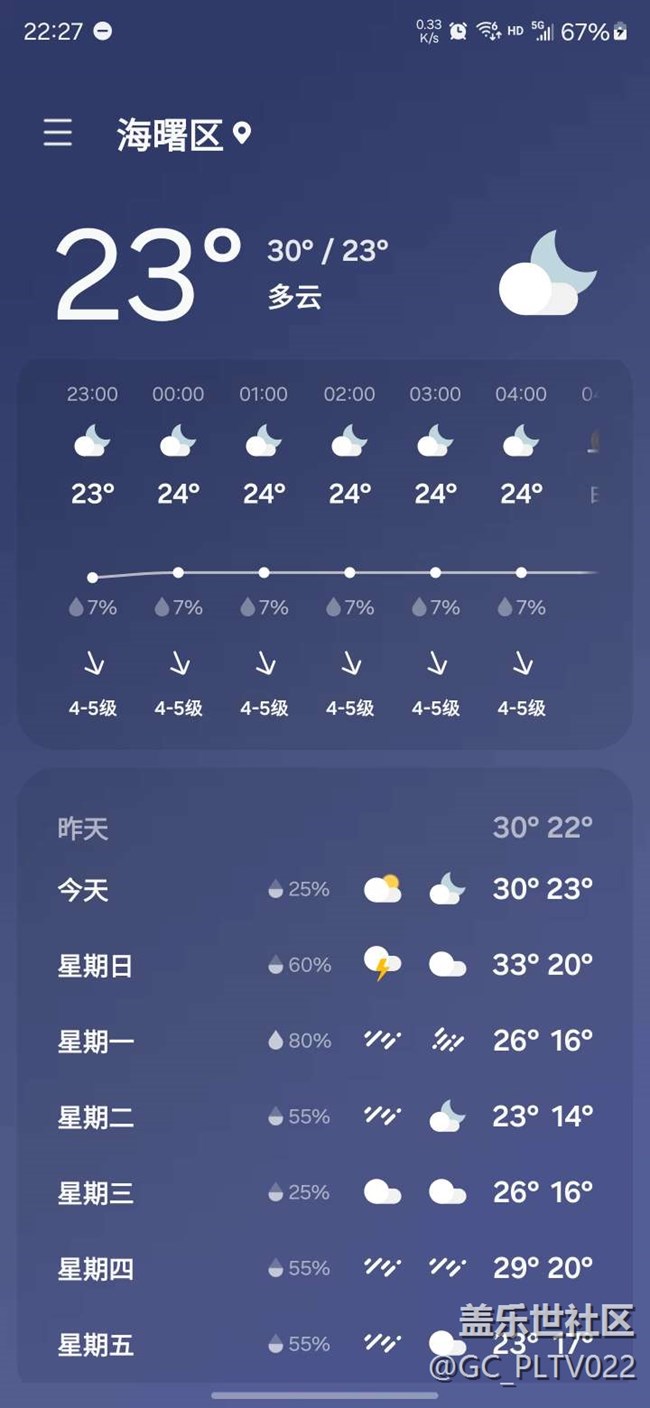Open 星期五 forecast row
Screen dimensions: 650x1408
pyautogui.click(x=325, y=1344)
